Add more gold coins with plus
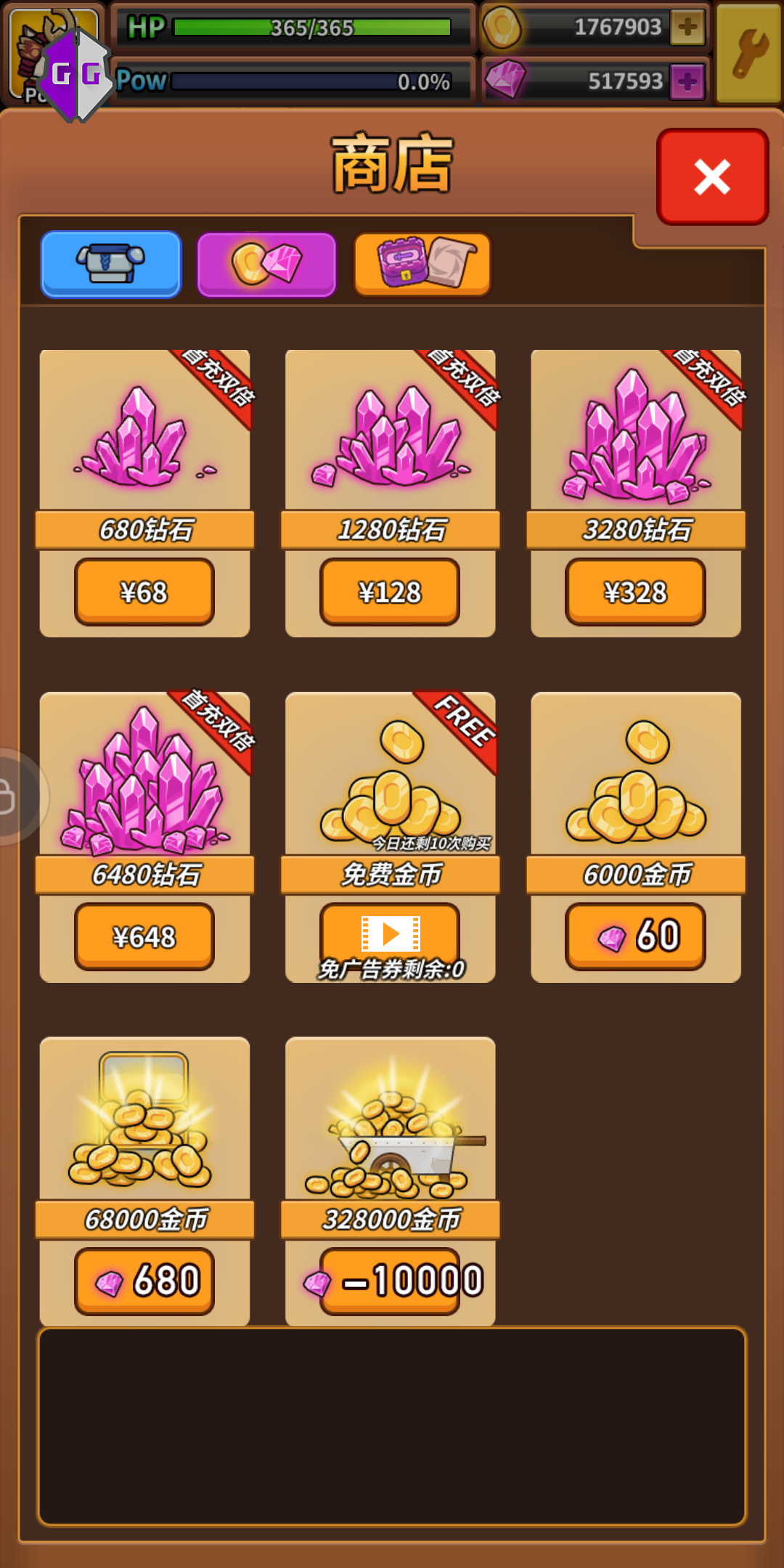This screenshot has height=1568, width=784. coord(687,28)
